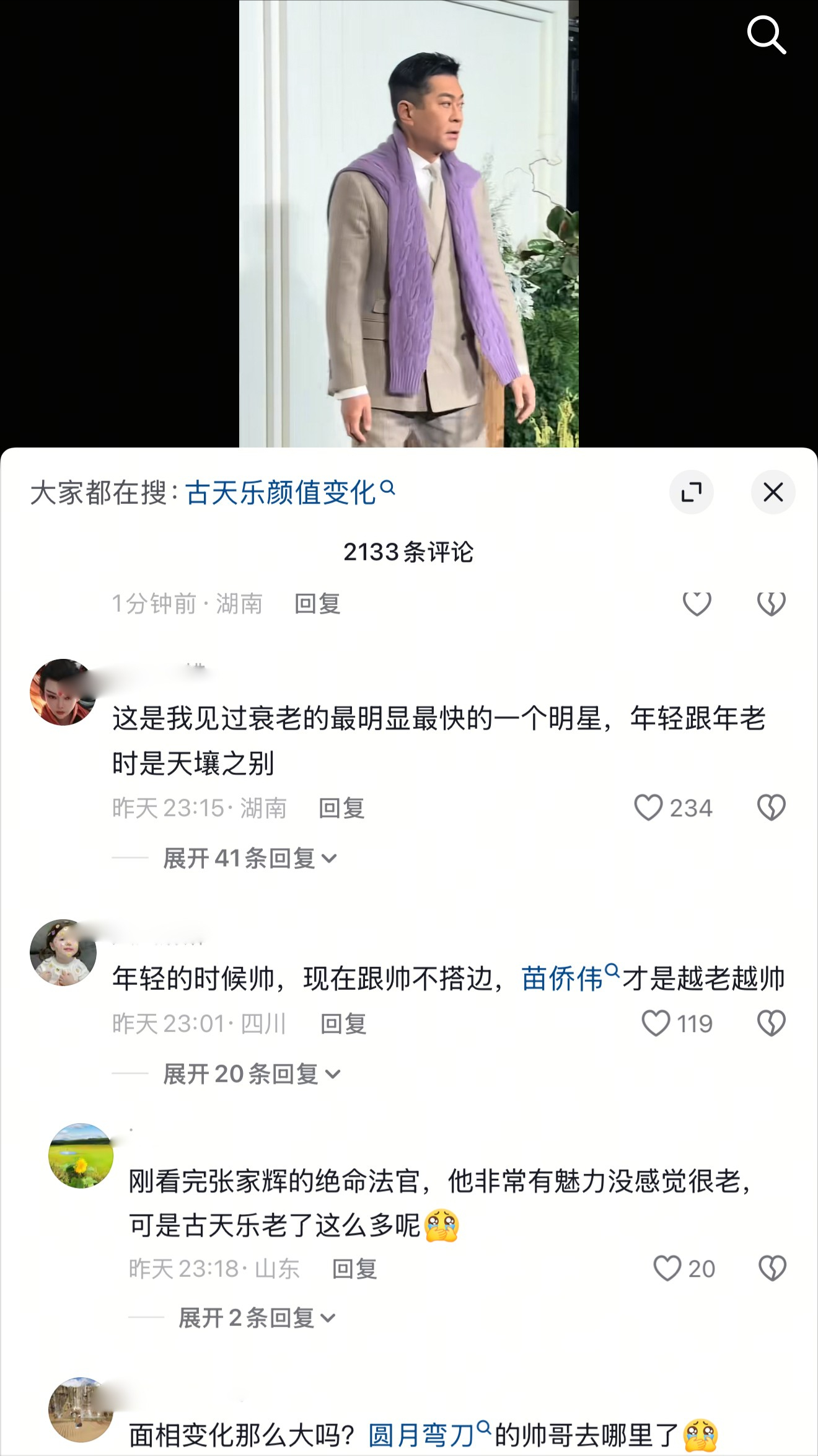The height and width of the screenshot is (1456, 818).
Task: Reply to the 昨天 23:15 湖南 comment
Action: 341,808
